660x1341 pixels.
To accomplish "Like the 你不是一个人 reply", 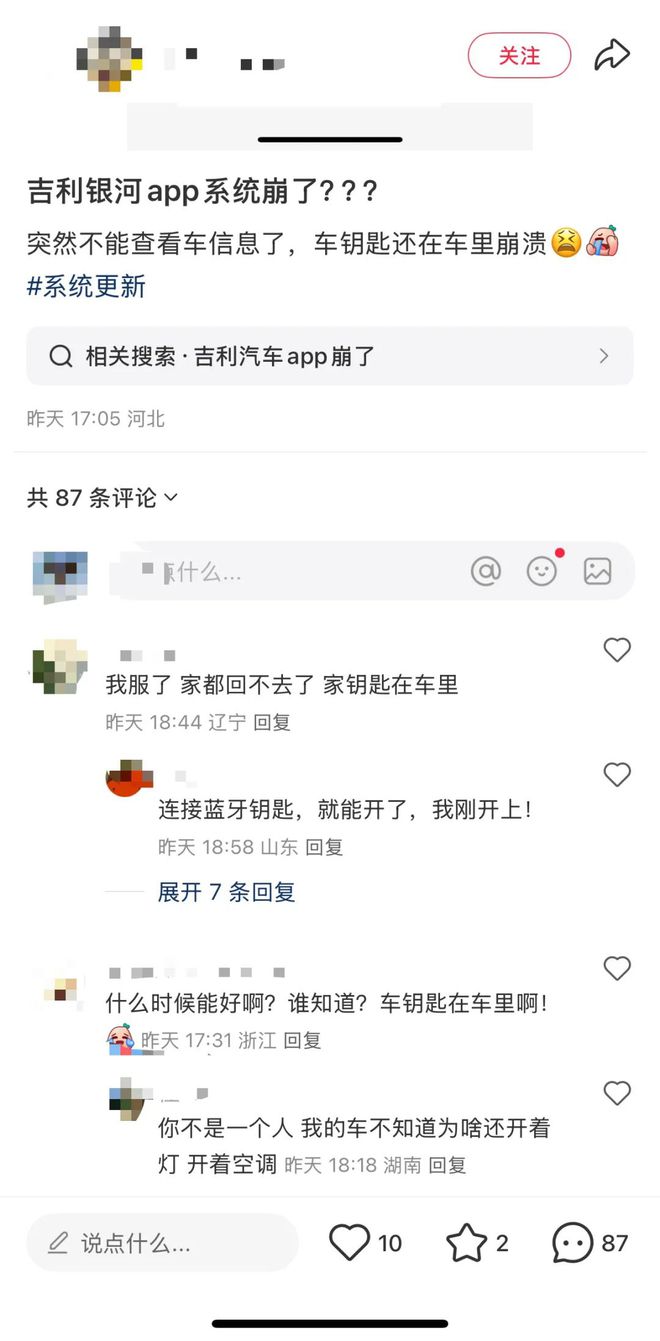I will tap(617, 1094).
